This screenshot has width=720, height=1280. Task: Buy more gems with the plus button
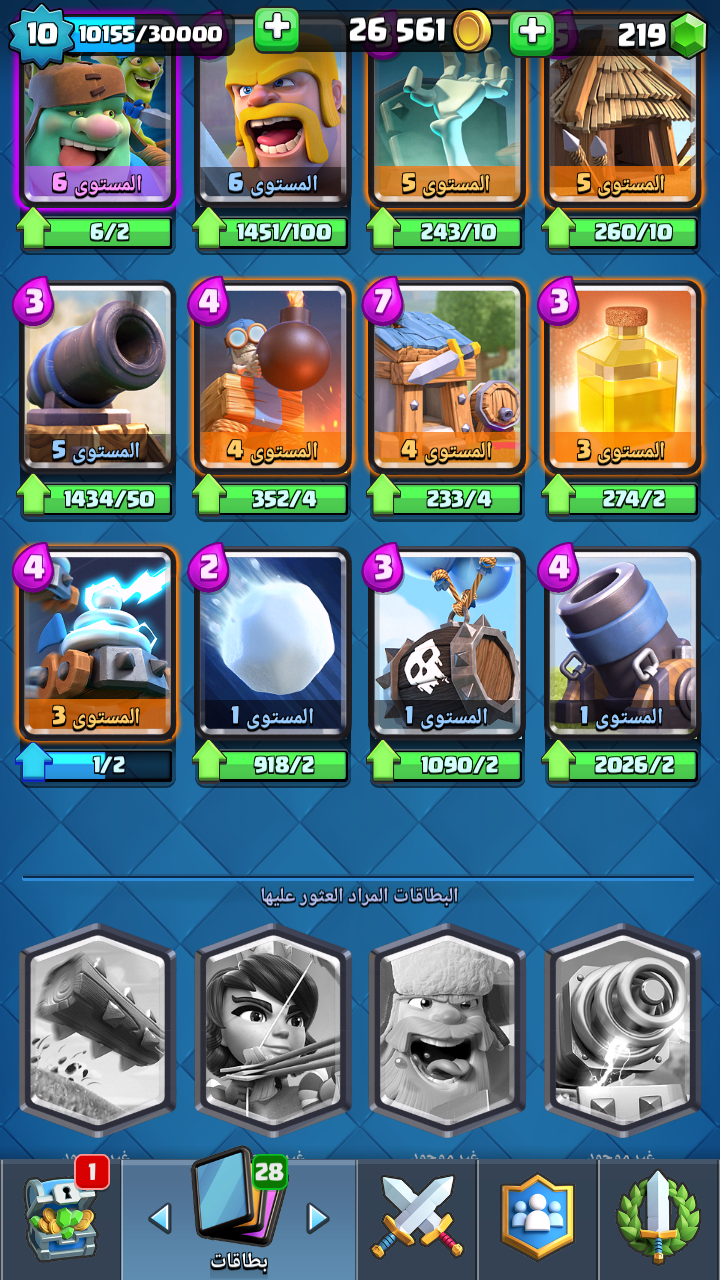(532, 33)
